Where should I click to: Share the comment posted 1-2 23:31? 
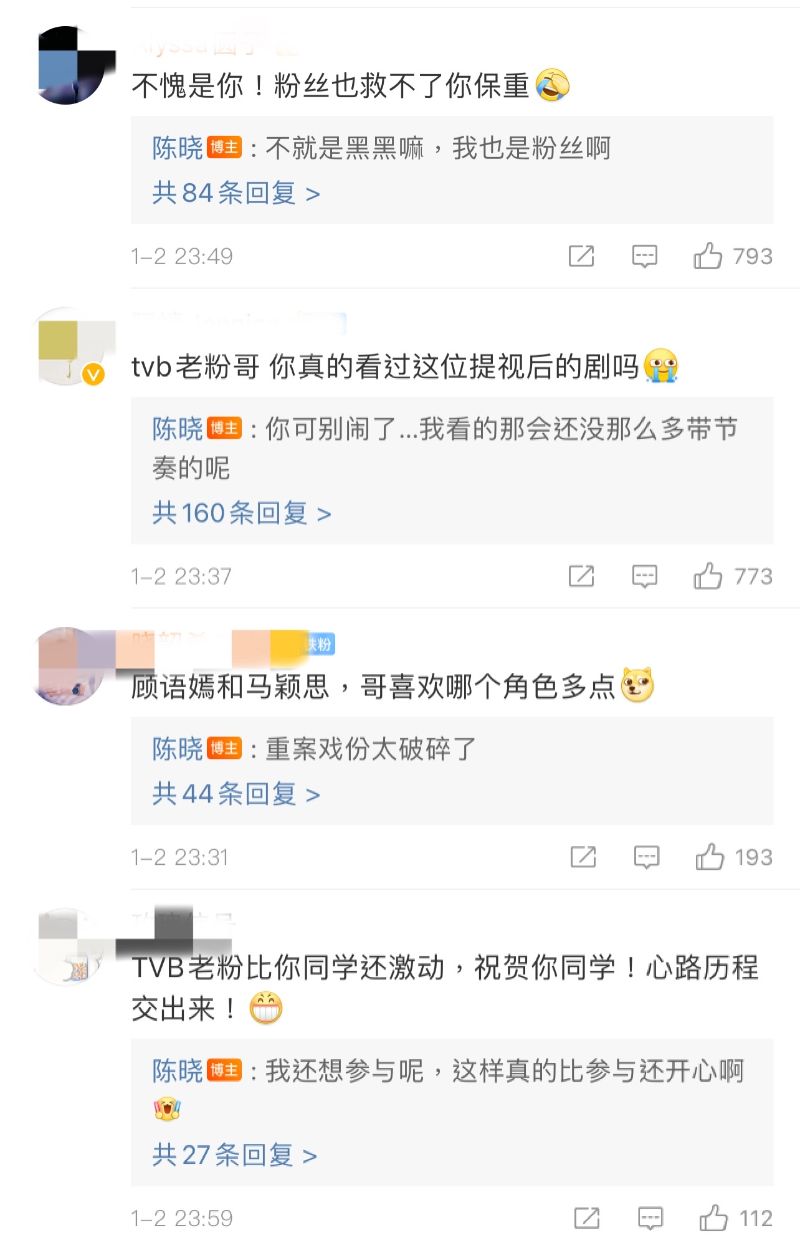point(583,858)
